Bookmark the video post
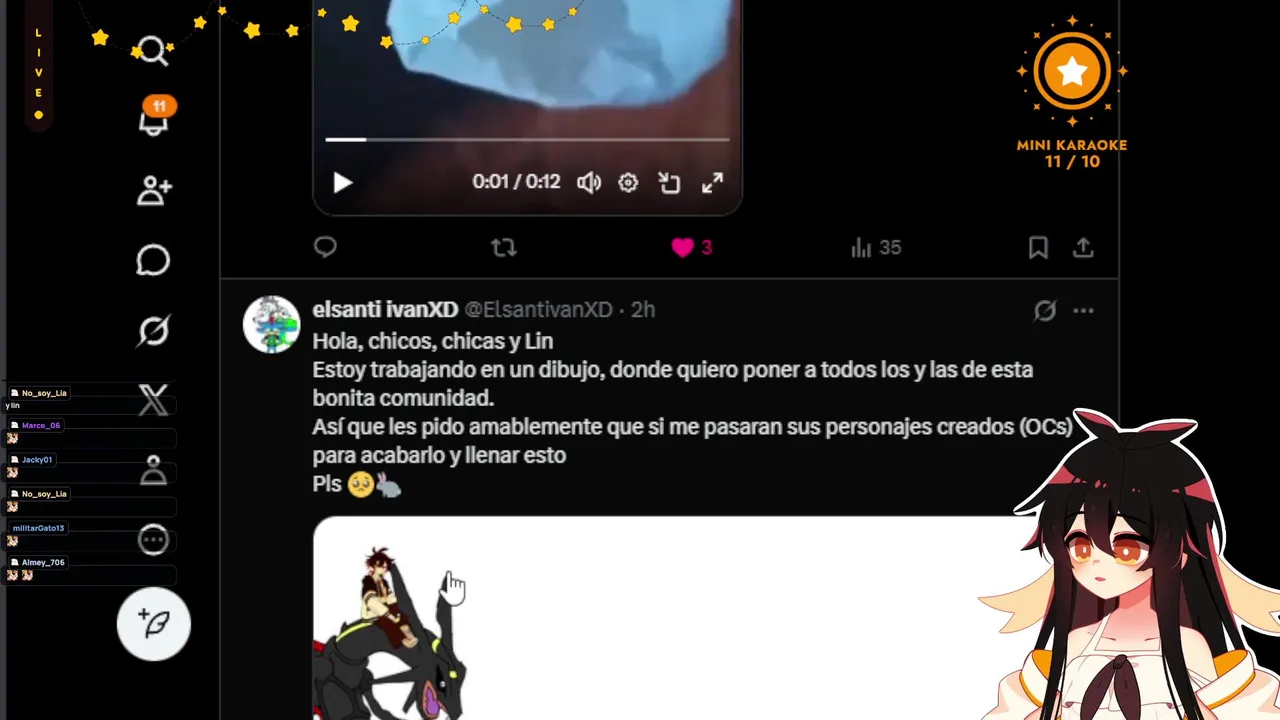 point(1038,247)
